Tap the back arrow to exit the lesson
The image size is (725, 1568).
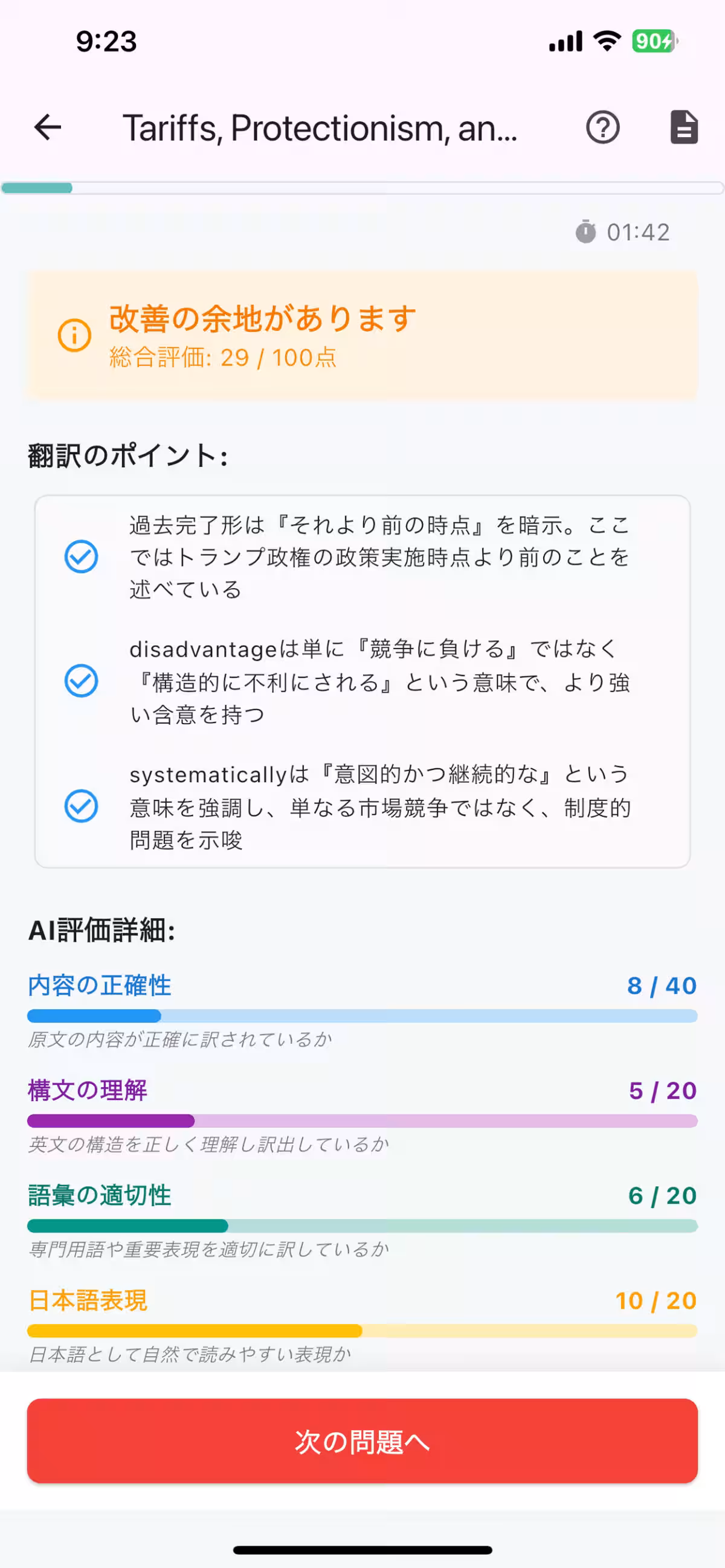[47, 127]
